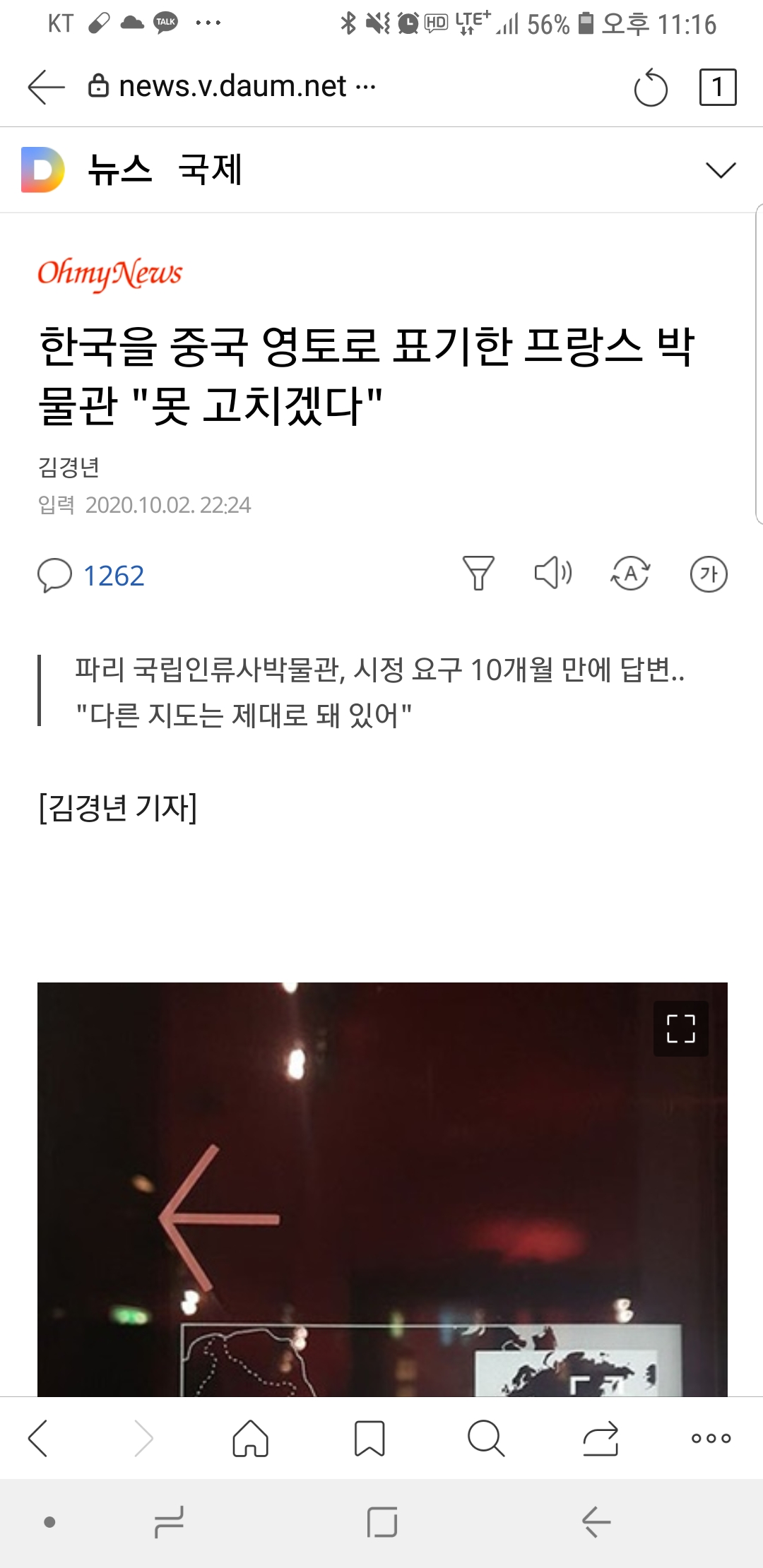Open the 1262 comments
The width and height of the screenshot is (763, 1568).
click(91, 576)
